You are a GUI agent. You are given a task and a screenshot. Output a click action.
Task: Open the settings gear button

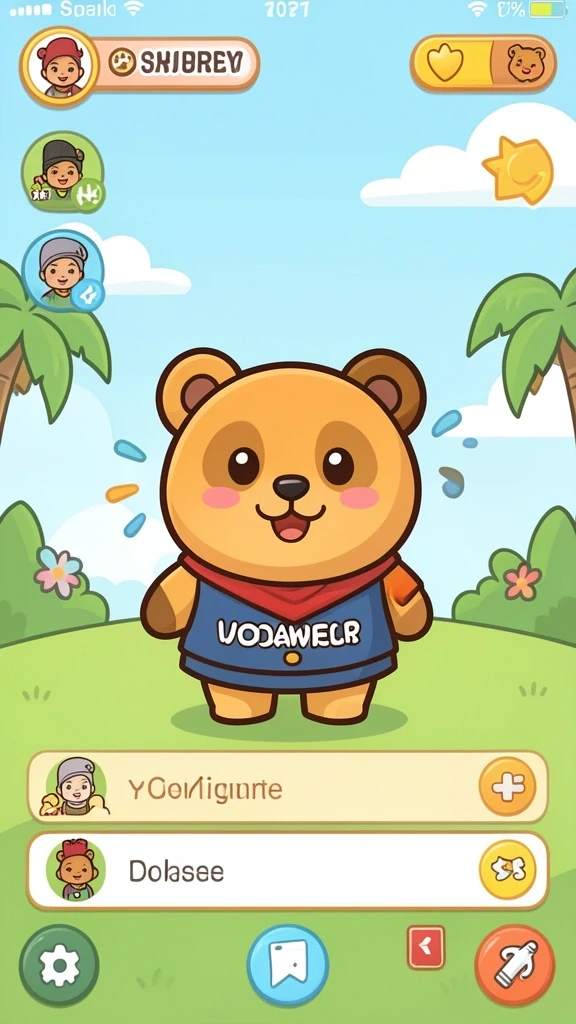pyautogui.click(x=59, y=964)
